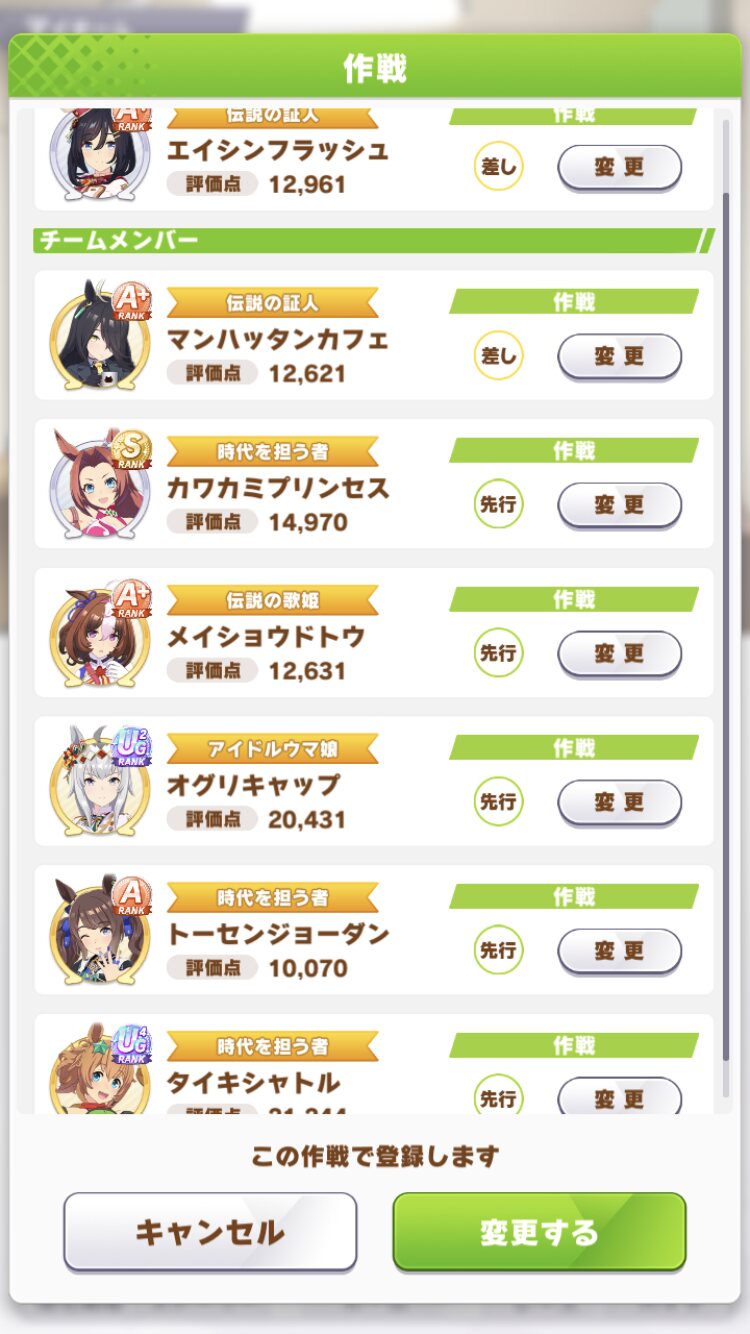
Task: Tap 変更 next to カワカミプリンセス
Action: coord(619,505)
